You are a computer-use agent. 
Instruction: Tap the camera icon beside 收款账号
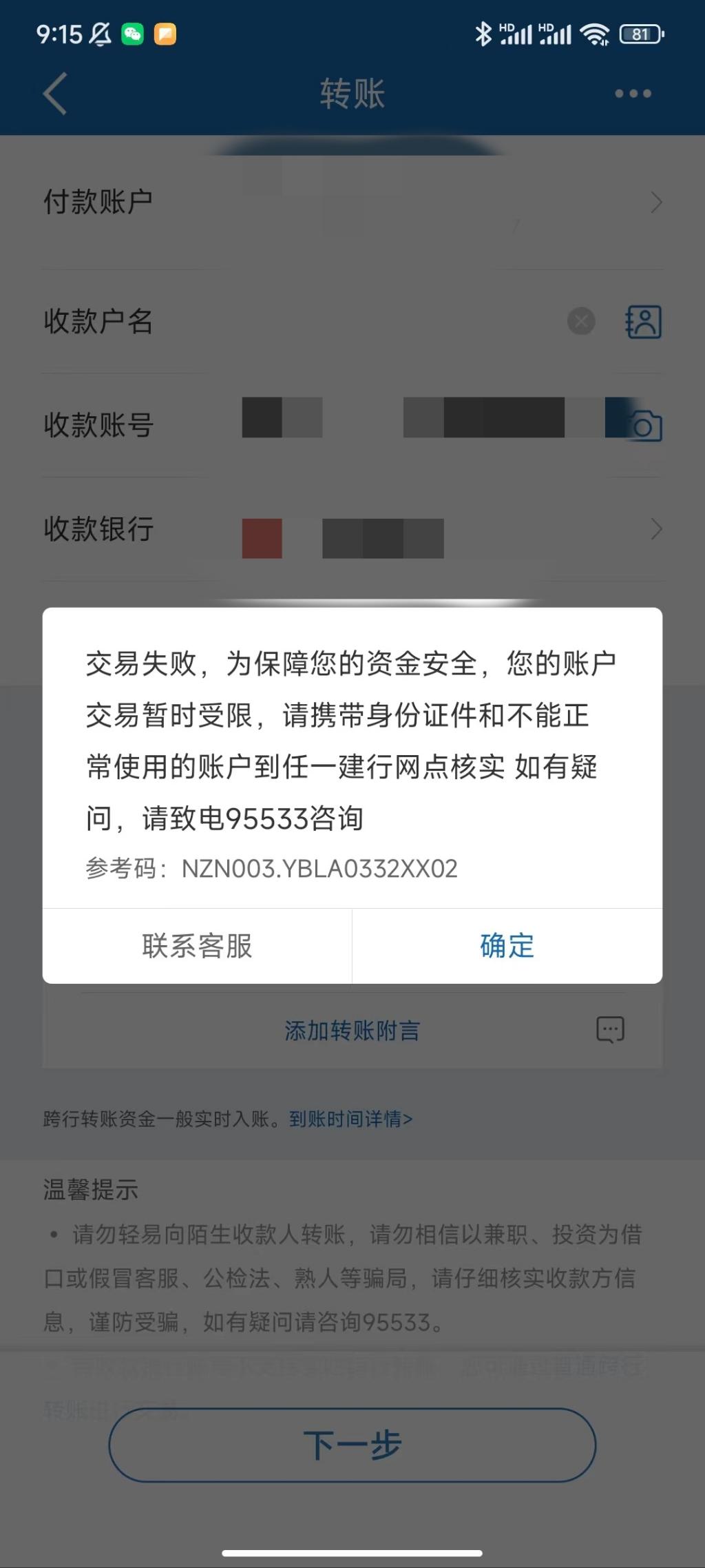click(x=644, y=425)
